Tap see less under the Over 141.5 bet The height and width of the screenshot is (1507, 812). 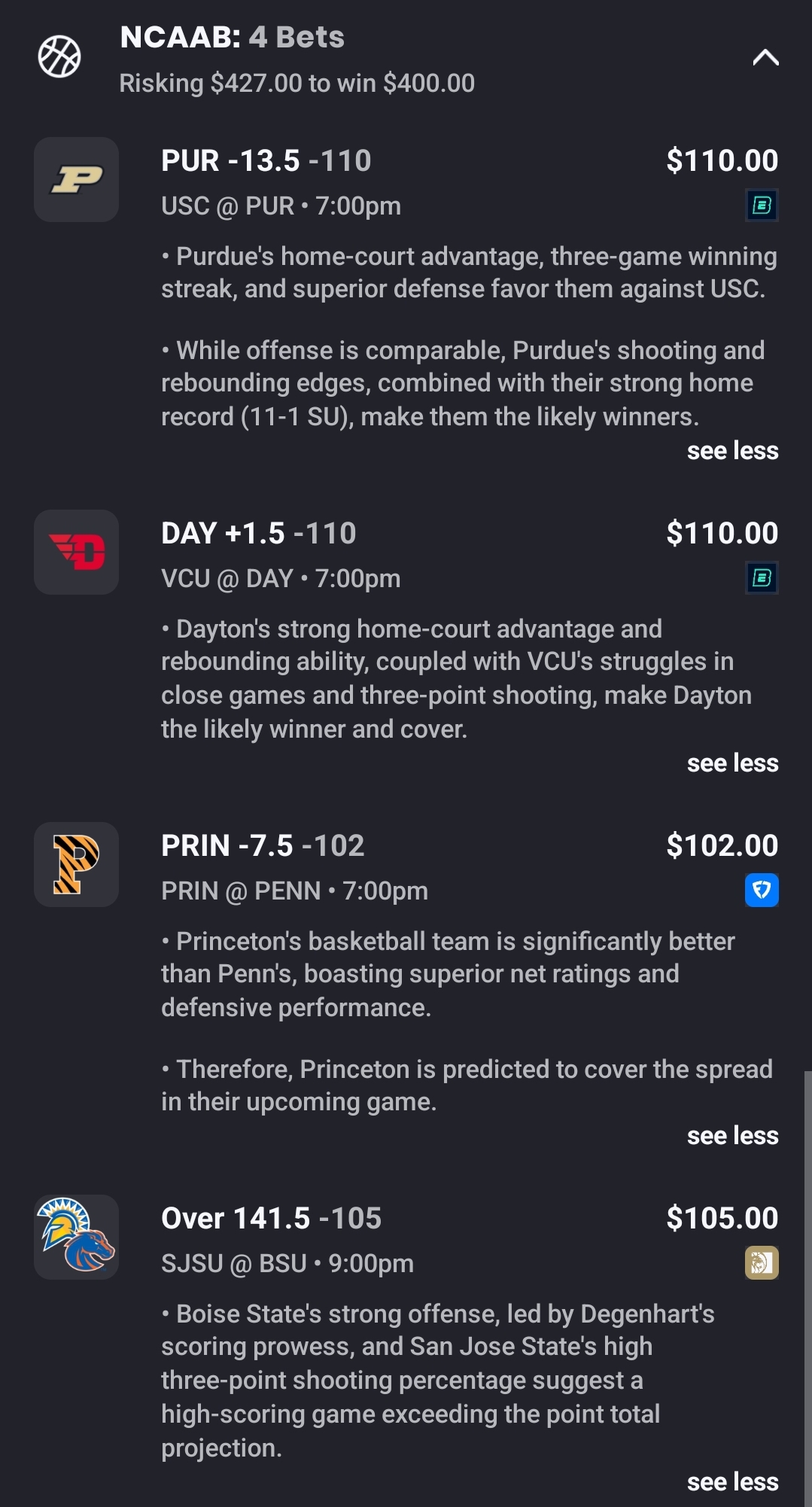coord(732,1482)
